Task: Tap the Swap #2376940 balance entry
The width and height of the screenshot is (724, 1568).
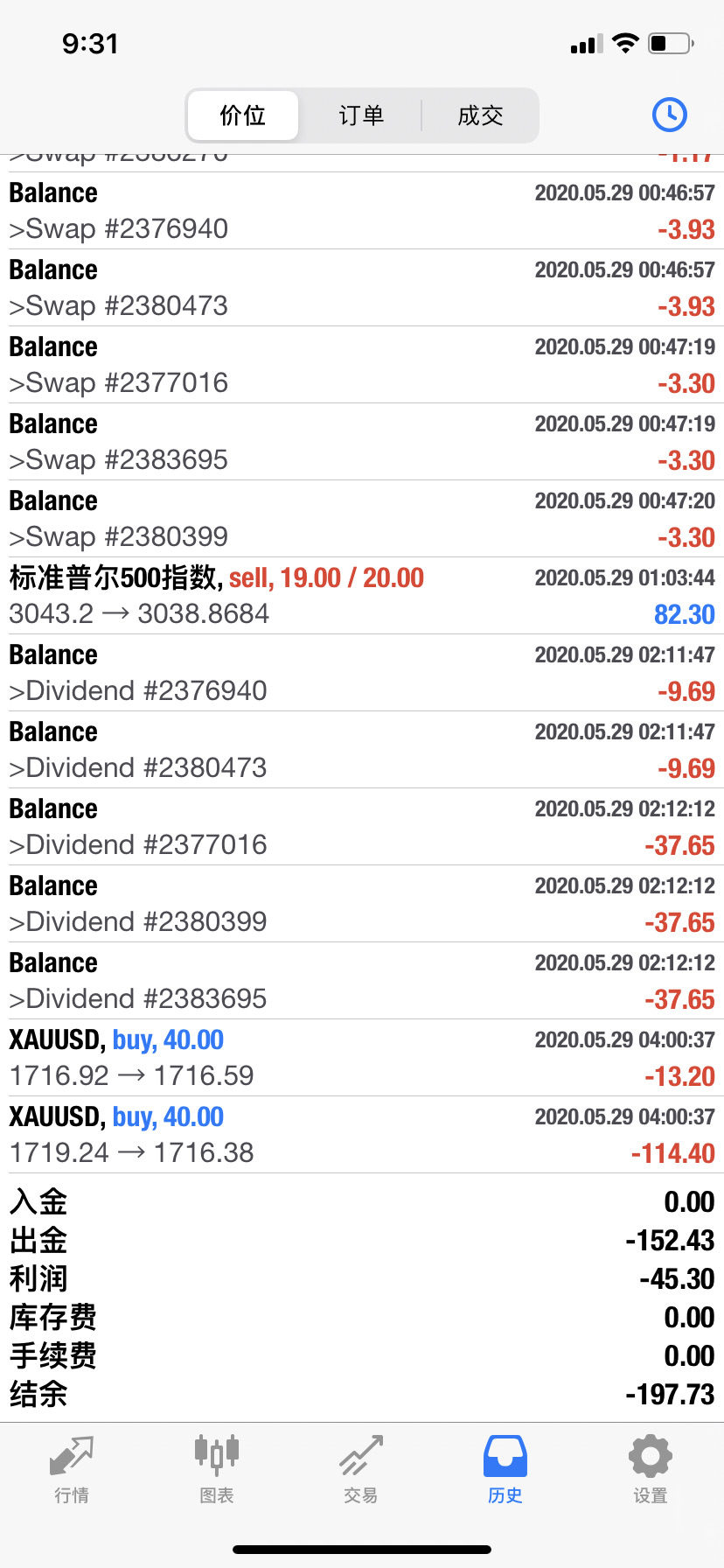Action: point(362,211)
